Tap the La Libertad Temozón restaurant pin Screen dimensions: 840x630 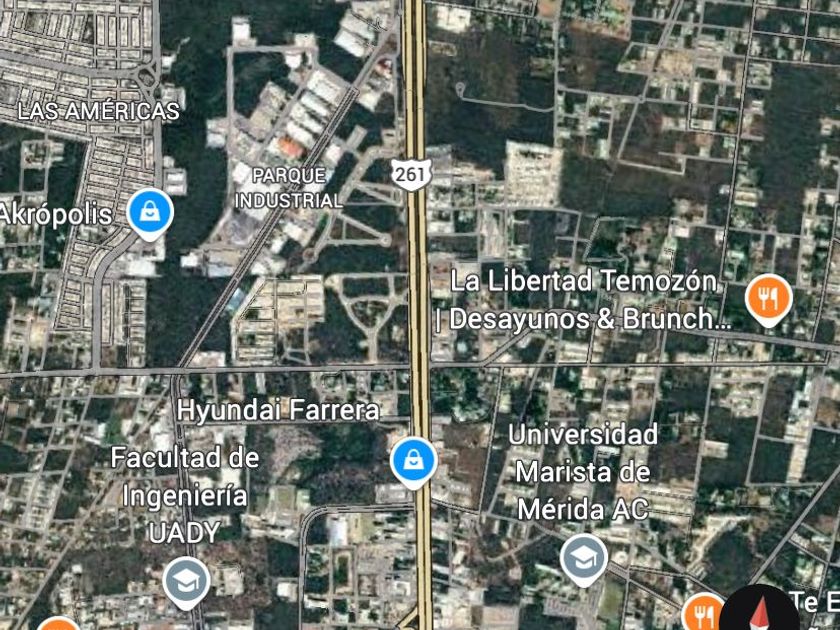coord(768,298)
